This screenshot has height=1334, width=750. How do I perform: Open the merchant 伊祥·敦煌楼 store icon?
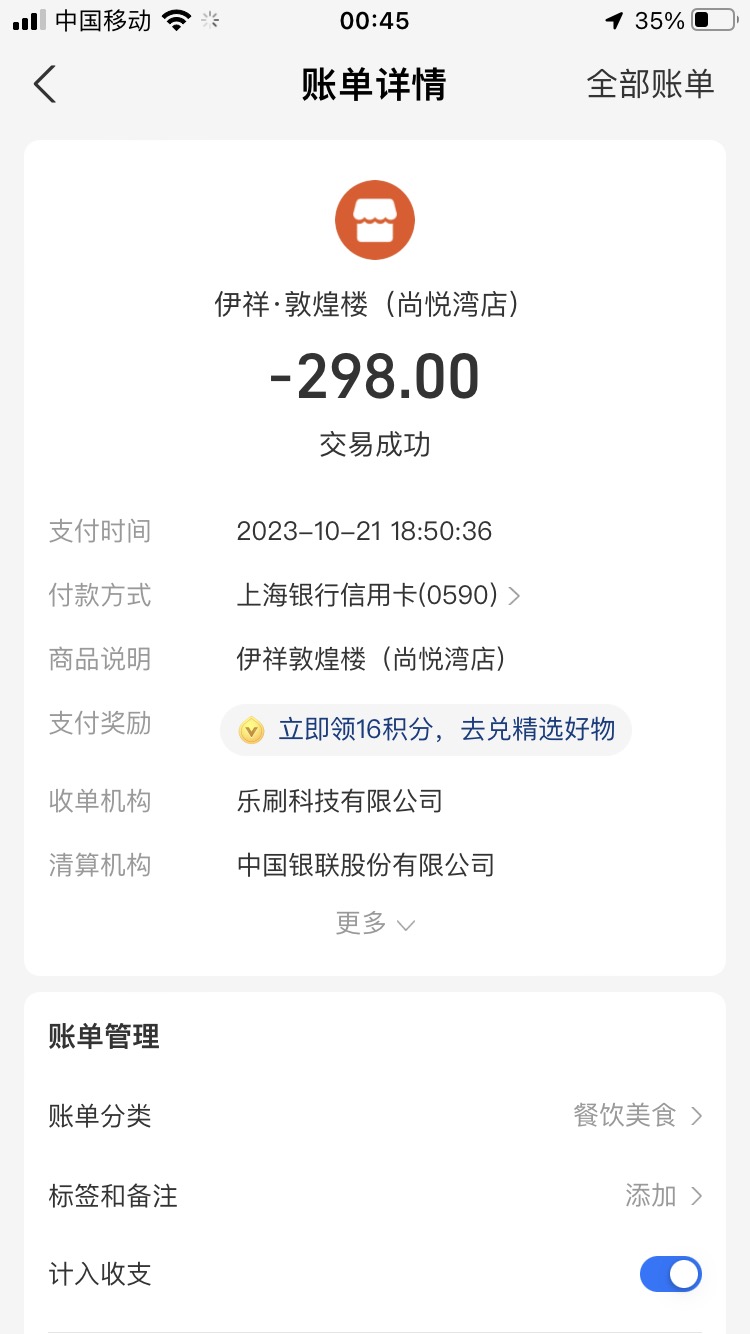[375, 219]
